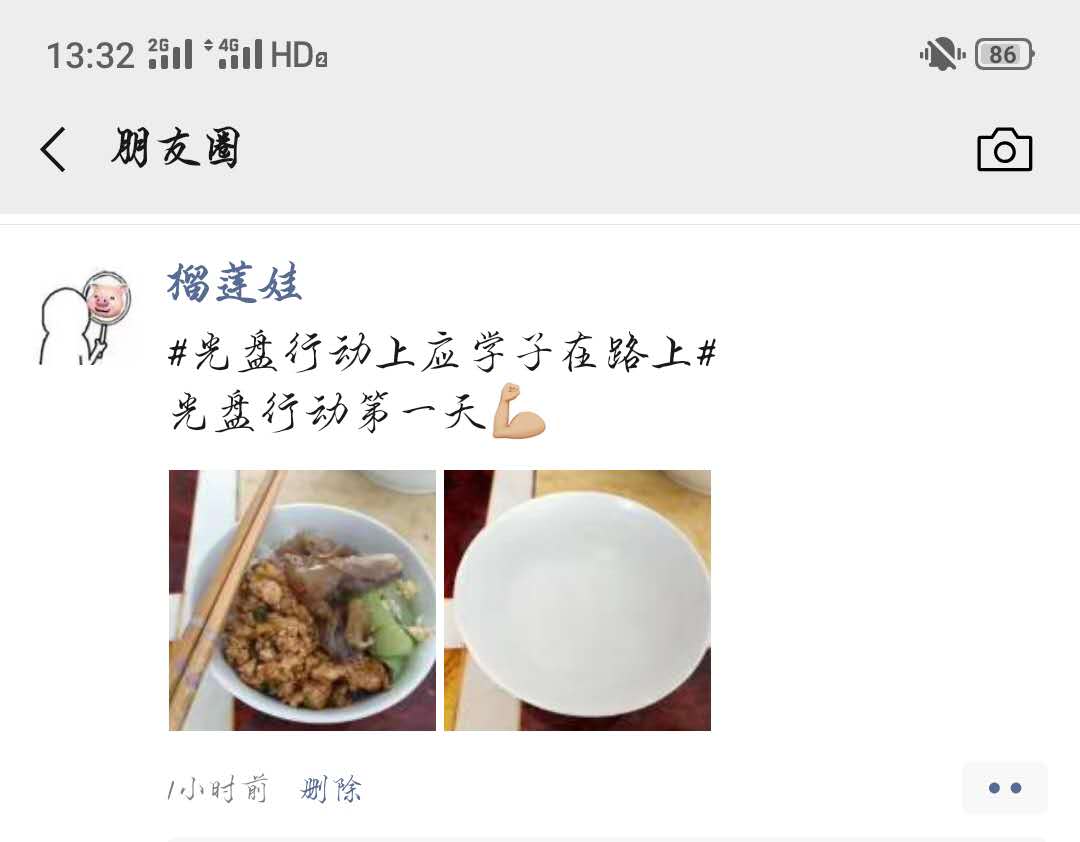Image resolution: width=1080 pixels, height=842 pixels.
Task: View the photo of the empty bowl
Action: 577,600
